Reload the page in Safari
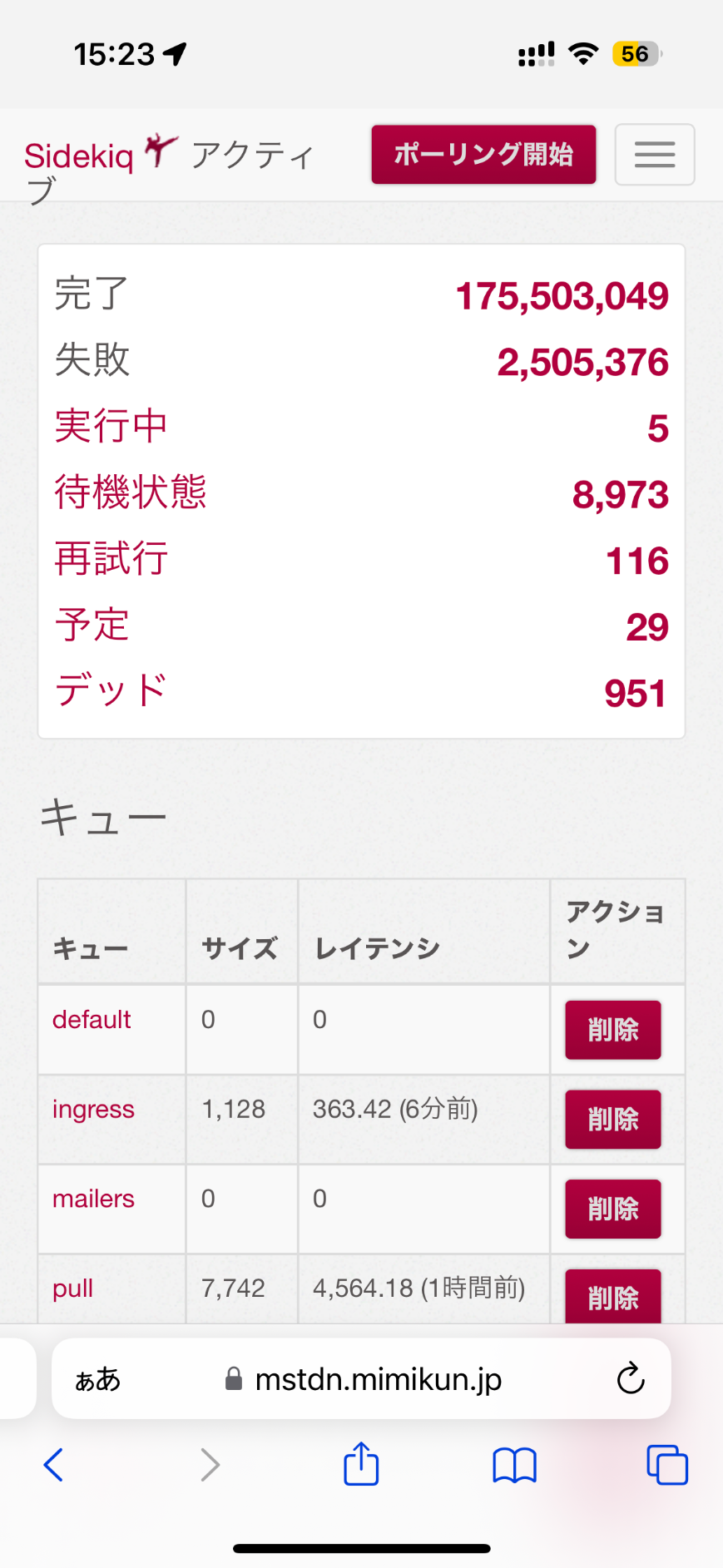 click(x=631, y=1378)
